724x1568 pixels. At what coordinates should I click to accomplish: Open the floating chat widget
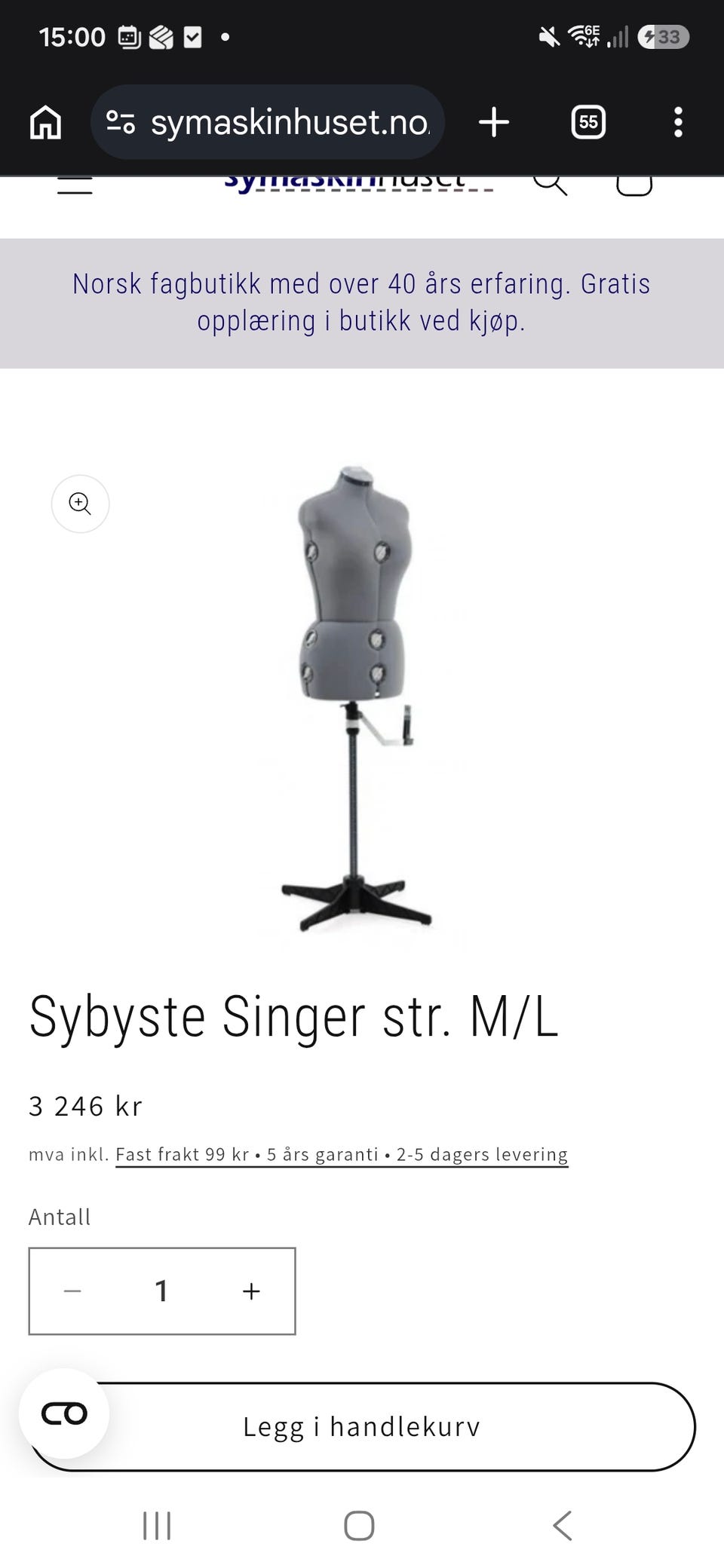pos(64,1413)
